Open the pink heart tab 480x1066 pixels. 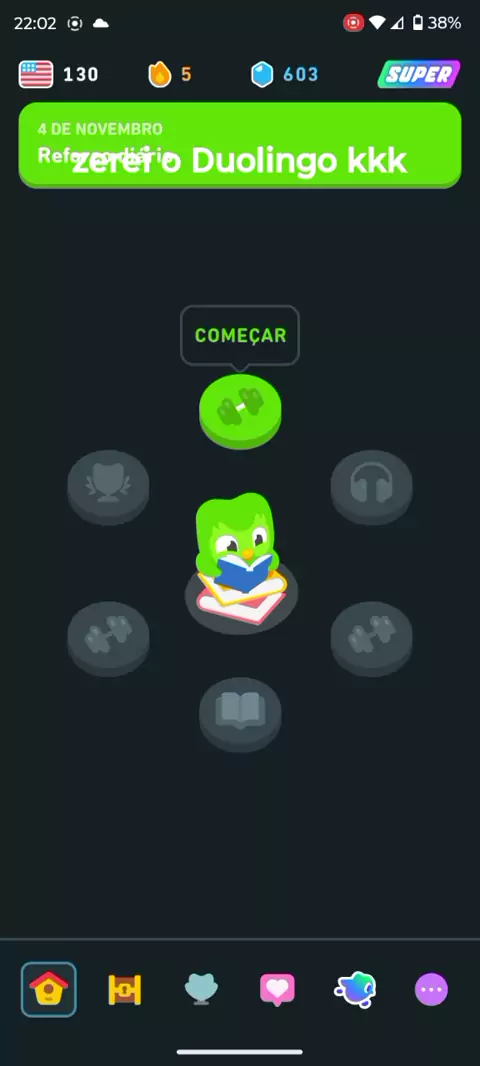(x=277, y=989)
